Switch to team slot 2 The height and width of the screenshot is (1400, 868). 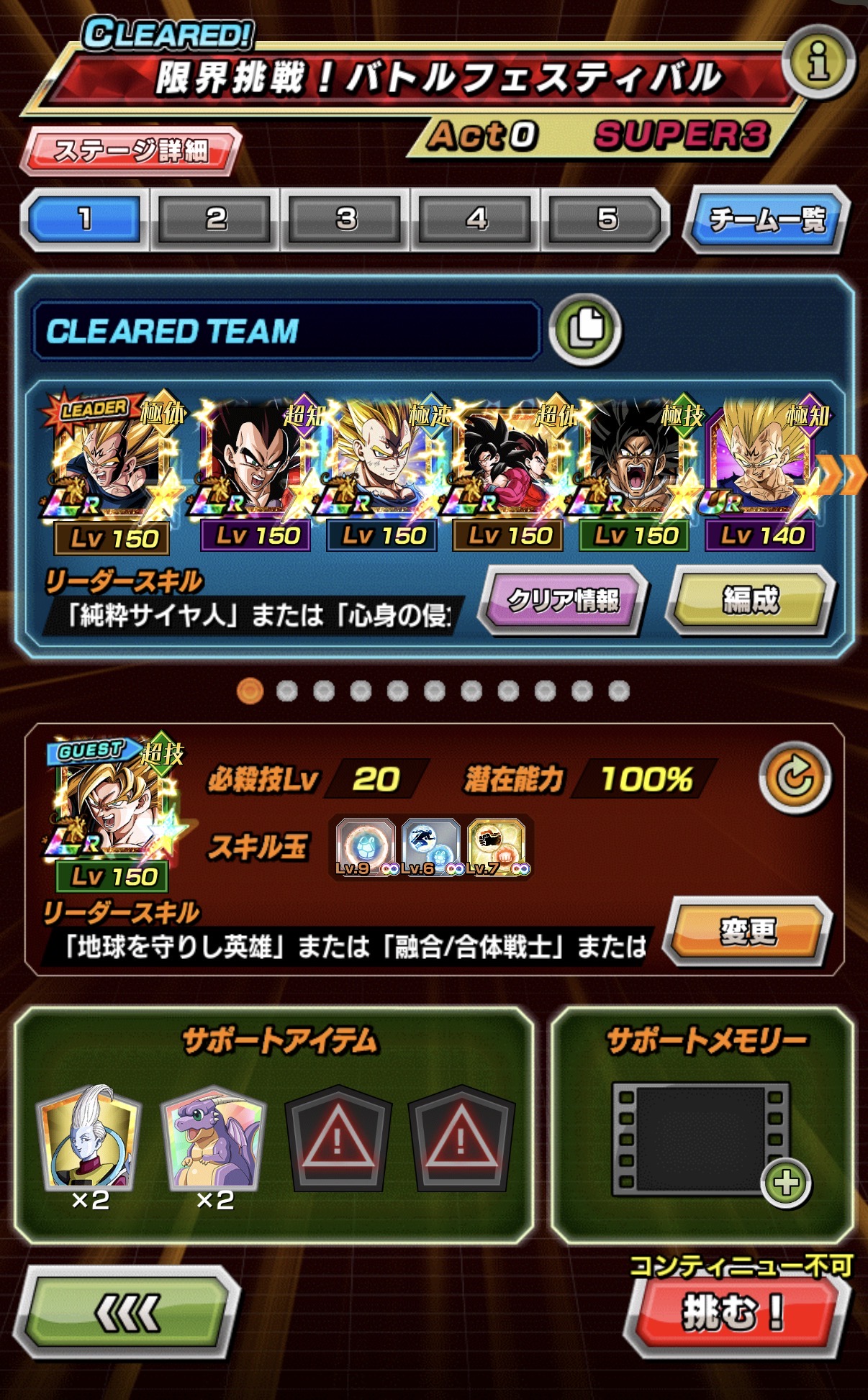point(215,219)
